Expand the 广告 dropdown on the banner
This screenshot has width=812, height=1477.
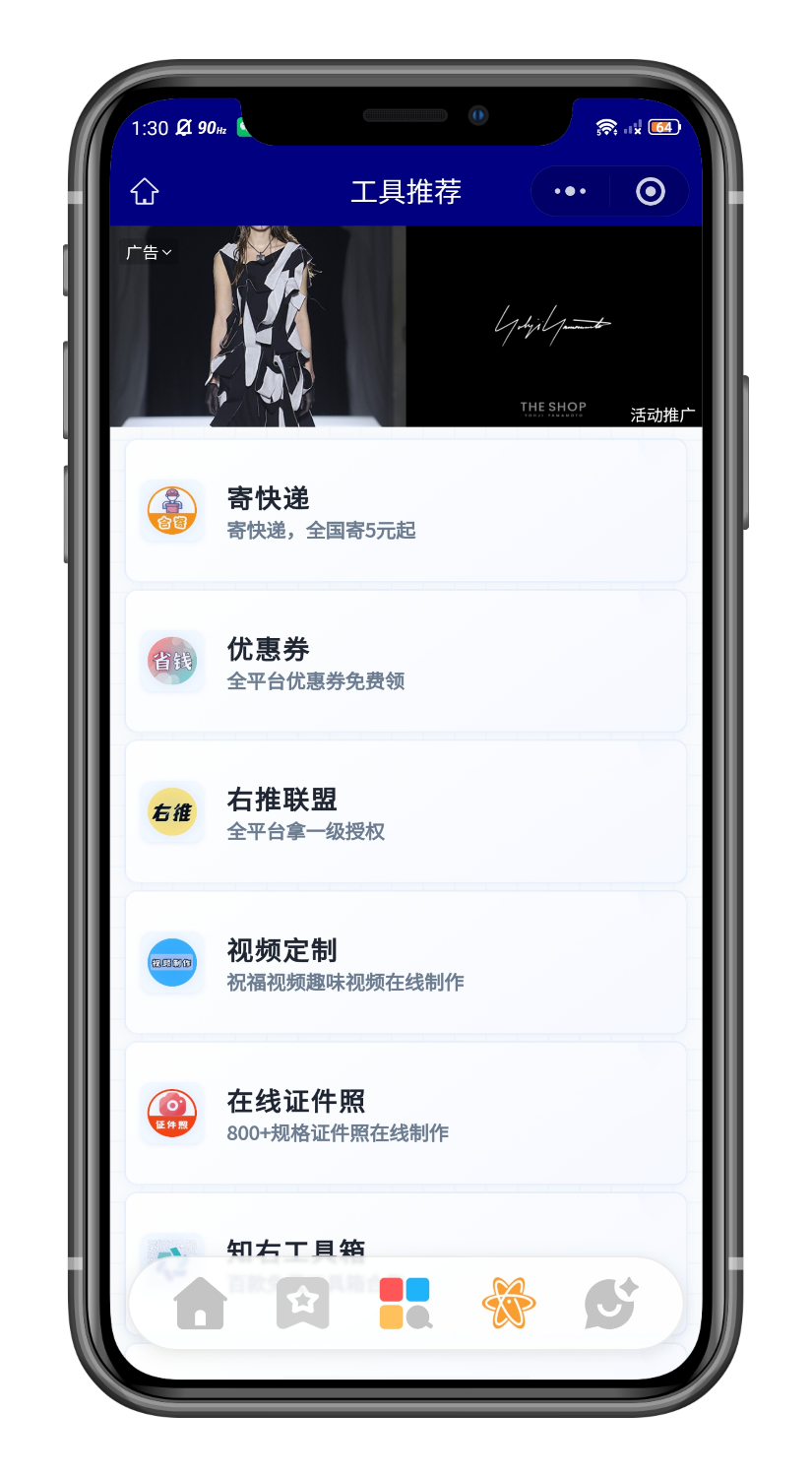click(x=149, y=253)
